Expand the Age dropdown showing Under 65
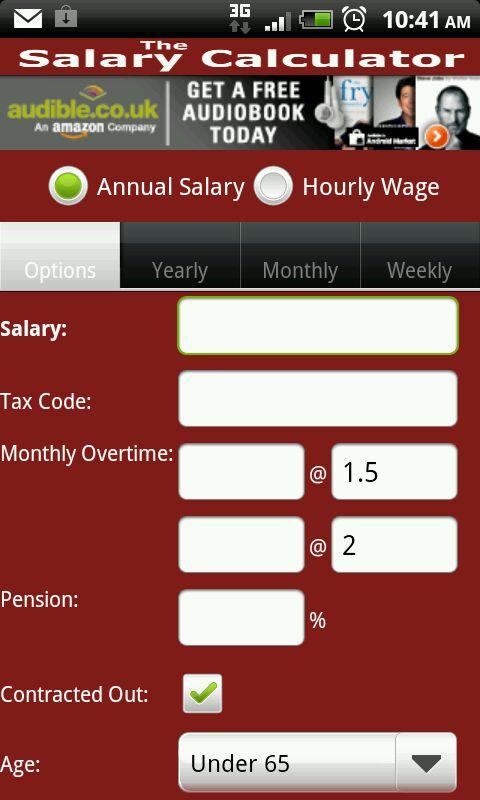The image size is (480, 800). click(x=317, y=763)
